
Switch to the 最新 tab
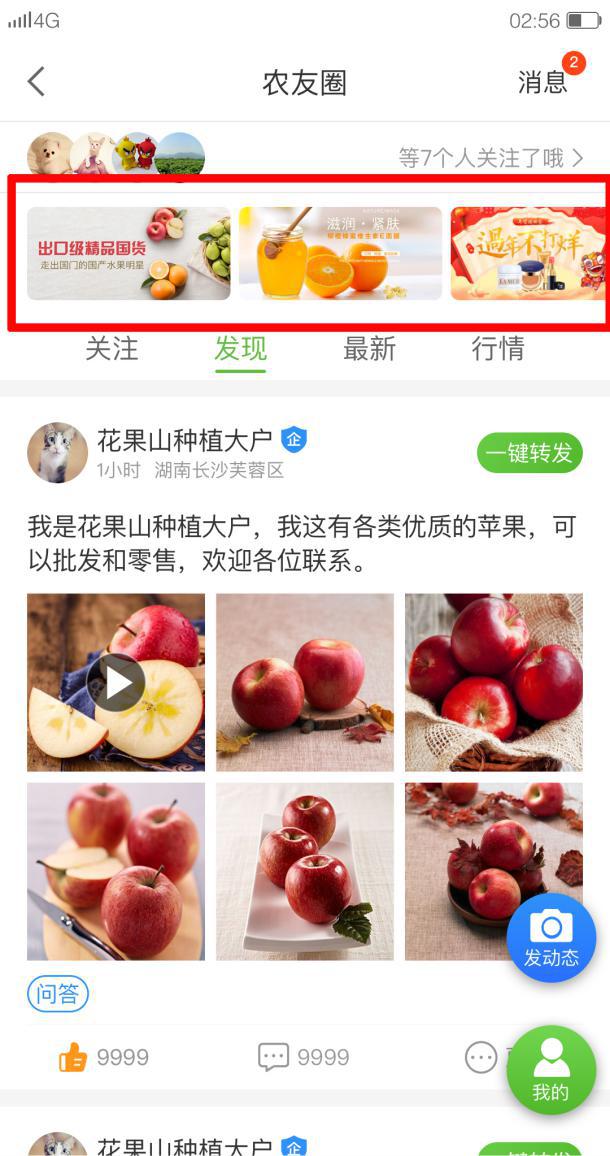[369, 348]
